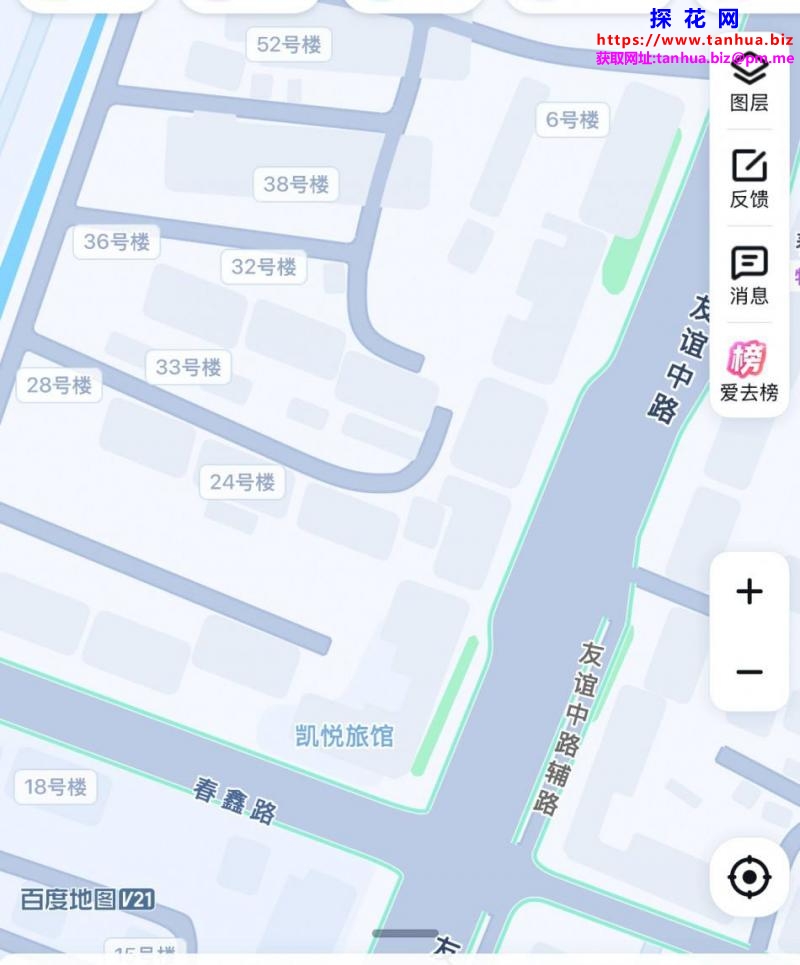Open the 爱去榜 ranking list
800x965 pixels.
(749, 370)
